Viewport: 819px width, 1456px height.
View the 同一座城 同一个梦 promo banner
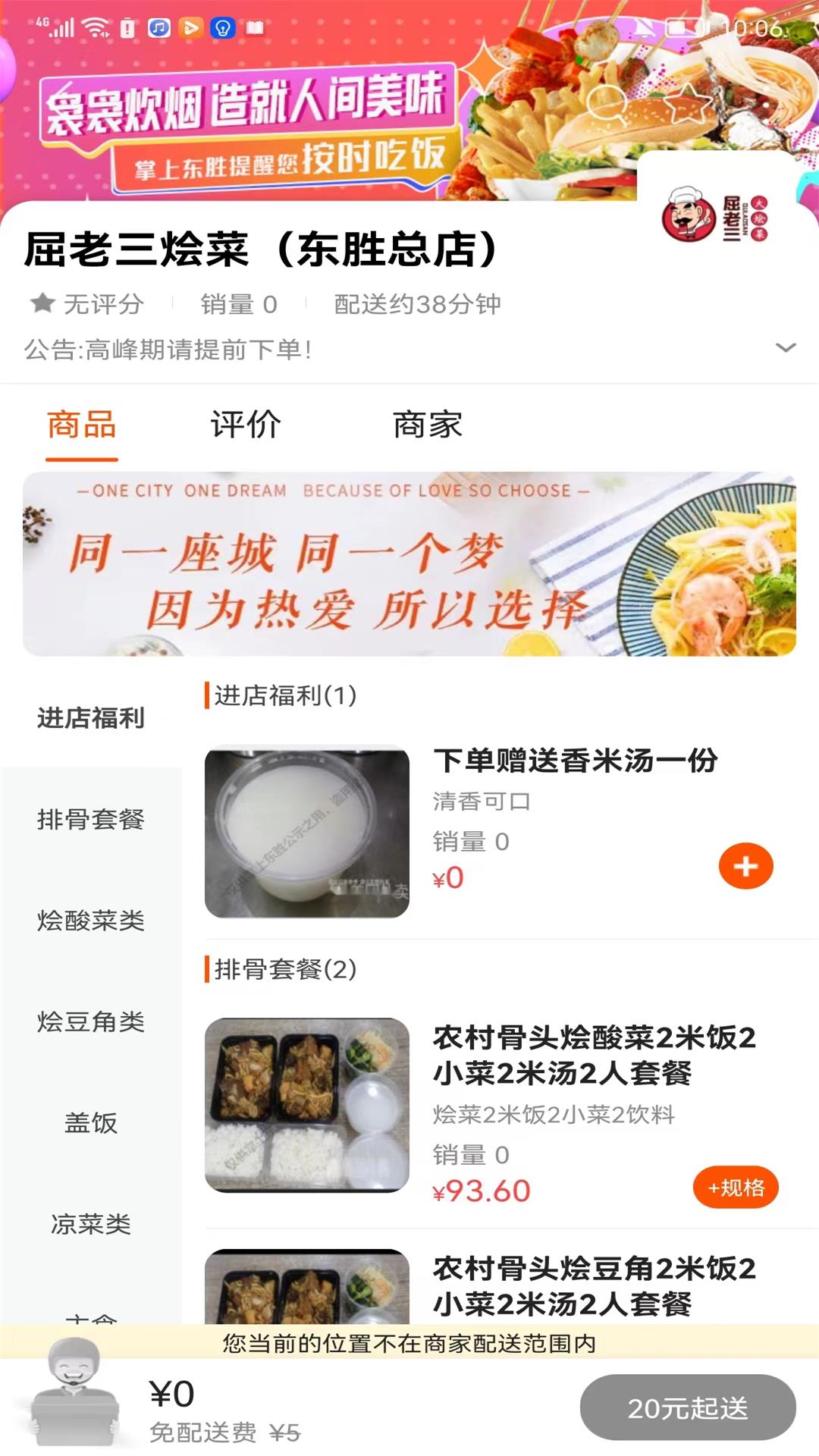409,564
